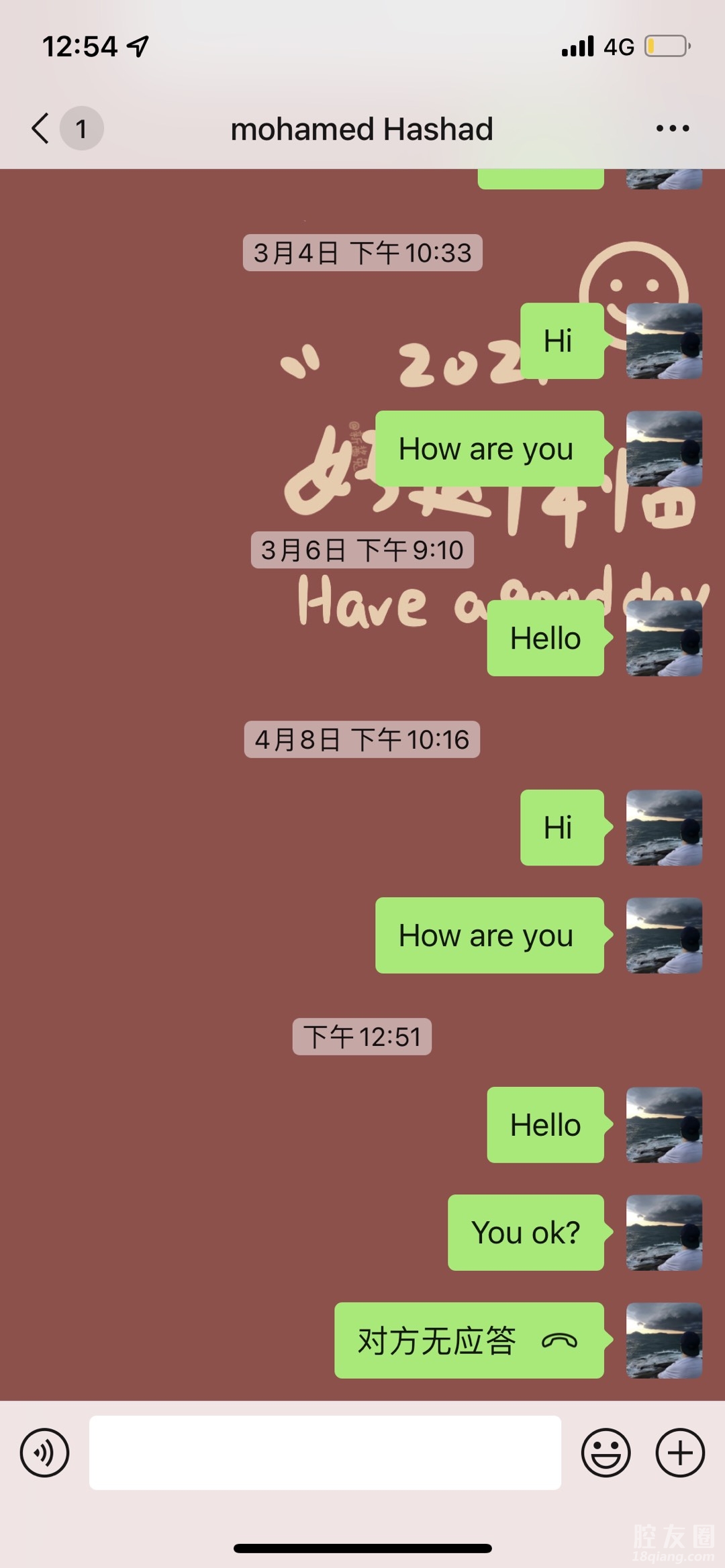Open the chat info overflow menu
Viewport: 725px width, 1568px height.
point(672,128)
